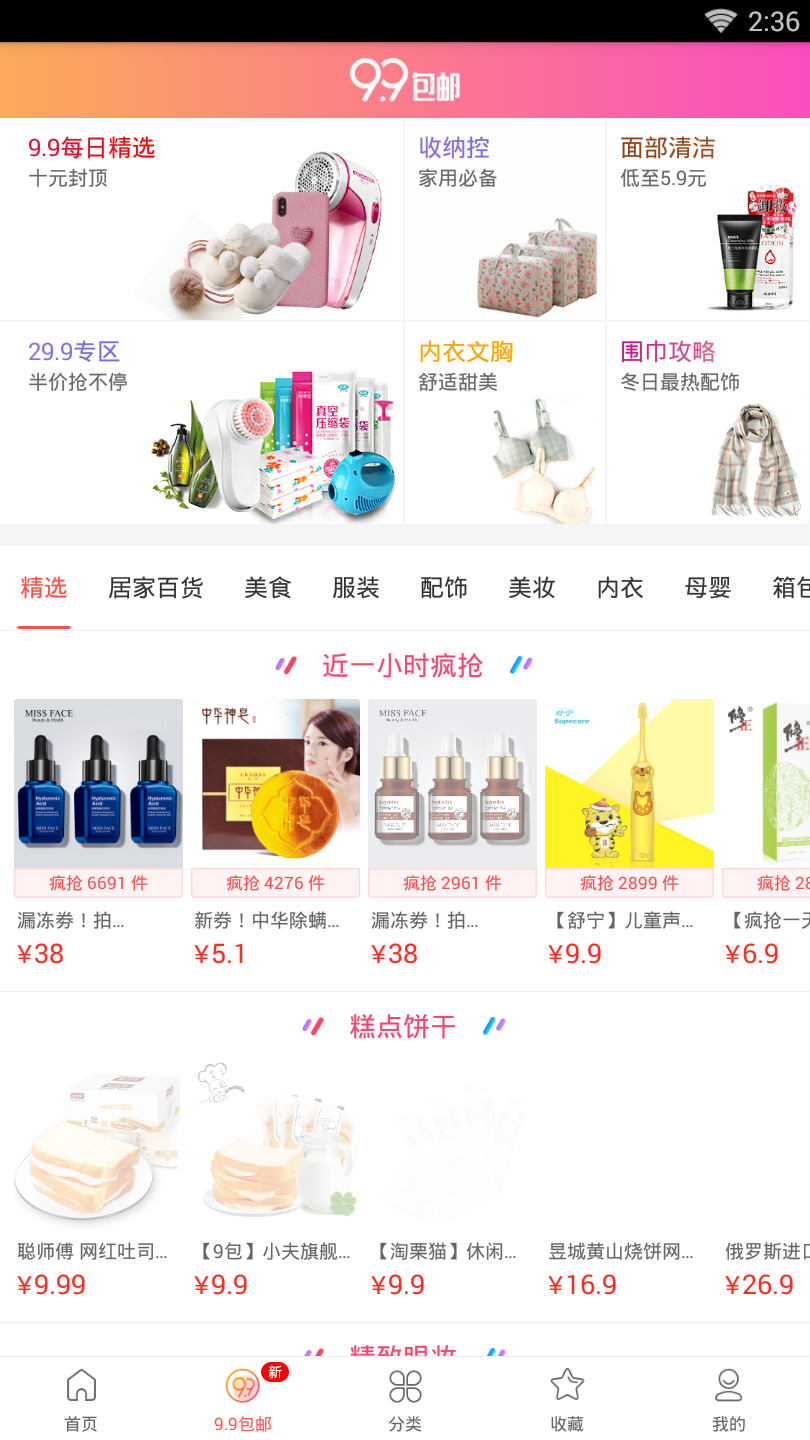The height and width of the screenshot is (1440, 810).
Task: Select the 母婴 tab
Action: 708,588
